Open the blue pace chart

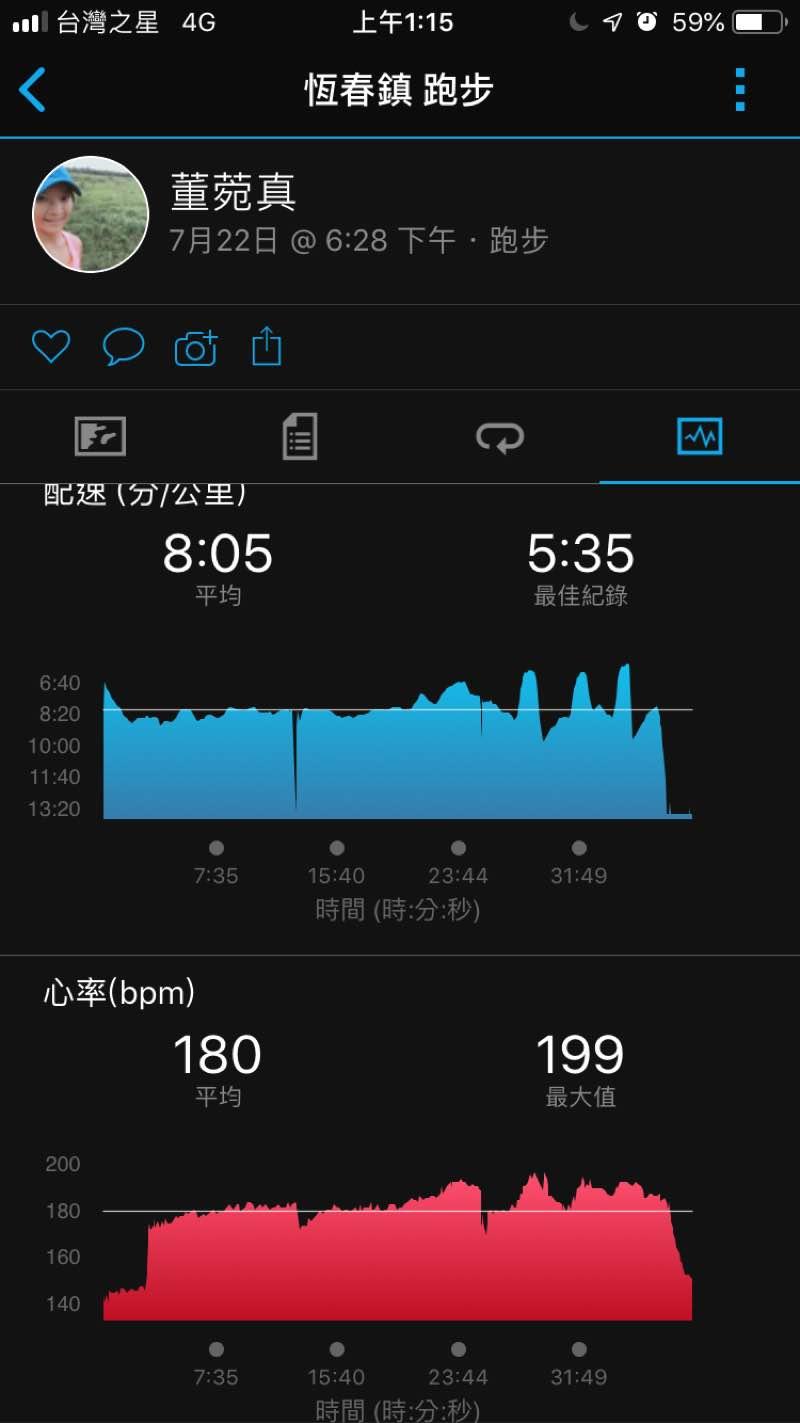pos(397,741)
